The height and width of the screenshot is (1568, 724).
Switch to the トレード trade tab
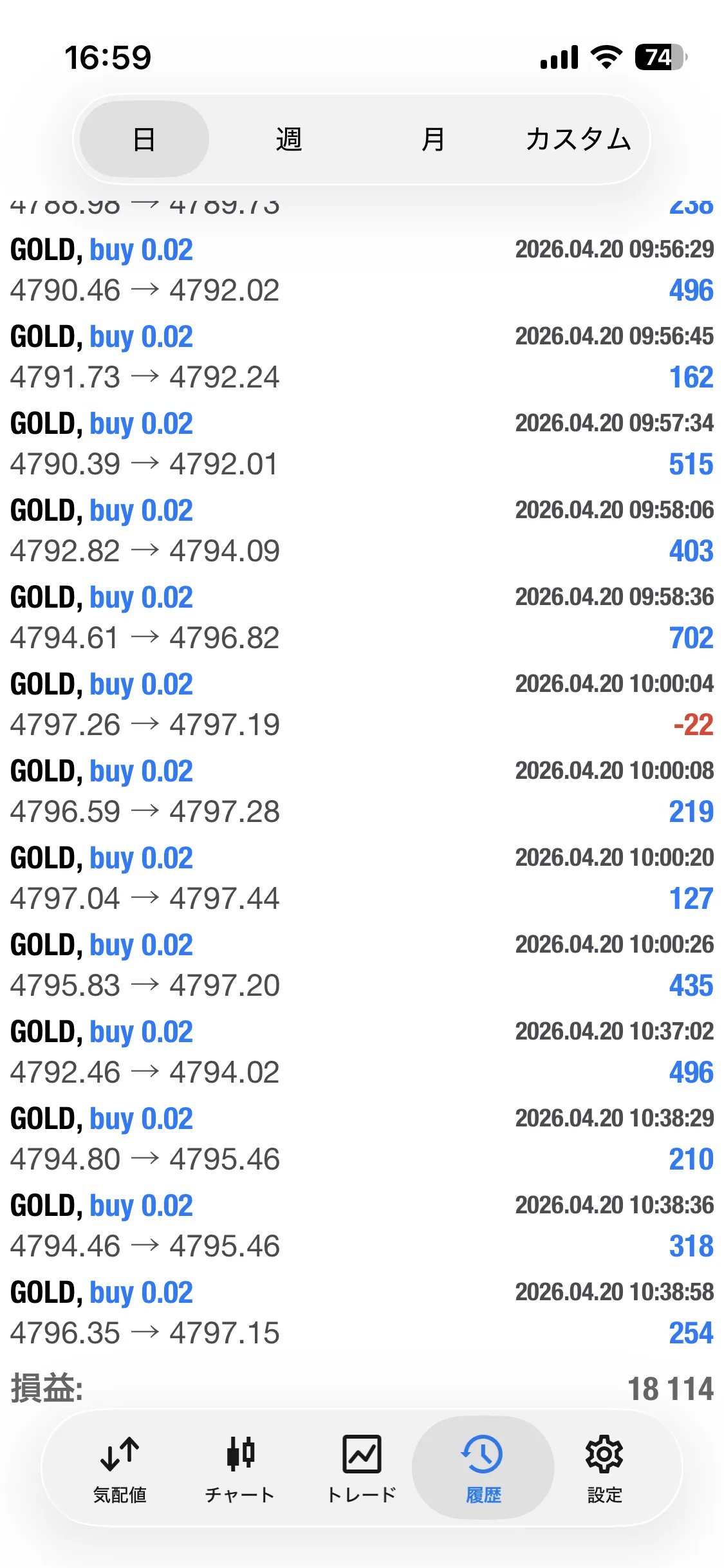coord(362,1468)
